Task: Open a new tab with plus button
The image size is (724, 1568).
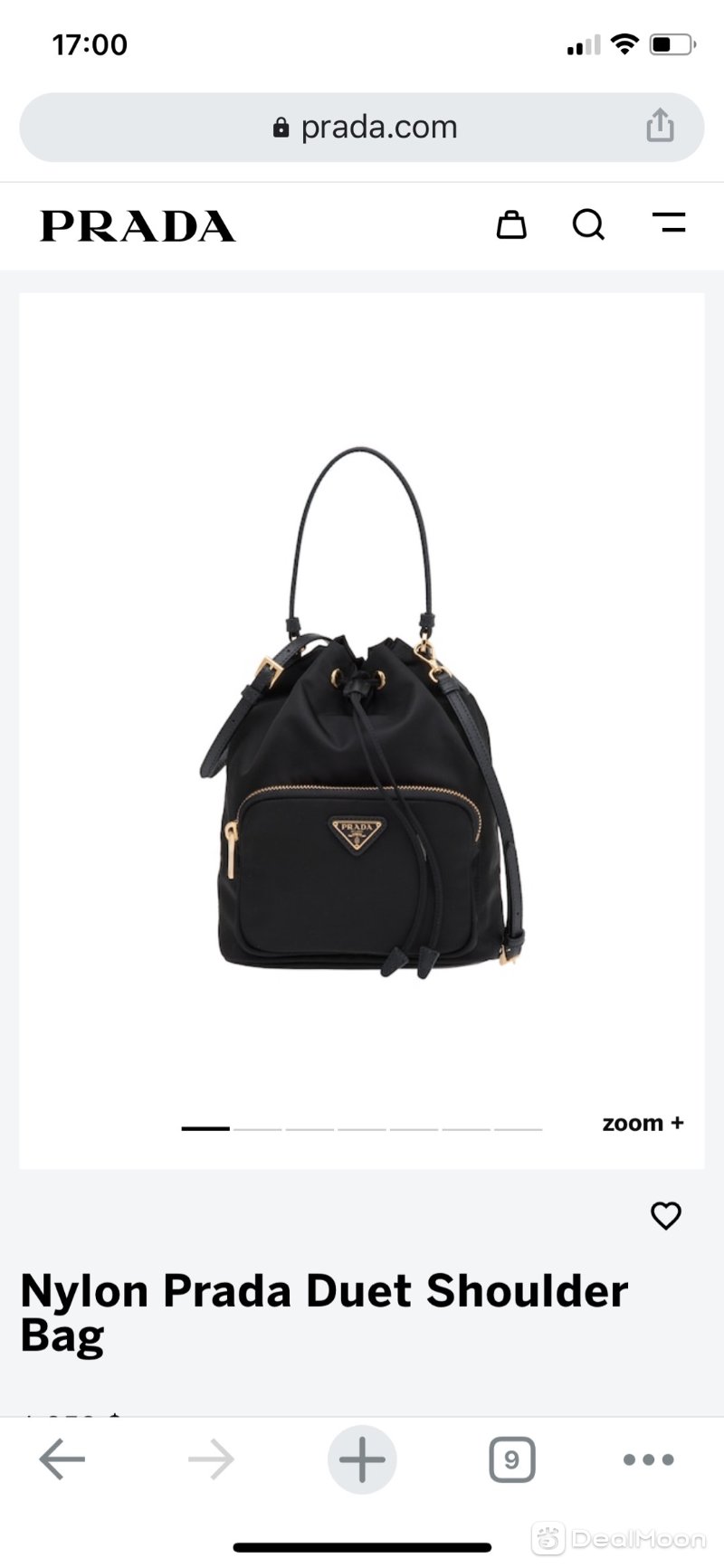Action: tap(362, 1459)
